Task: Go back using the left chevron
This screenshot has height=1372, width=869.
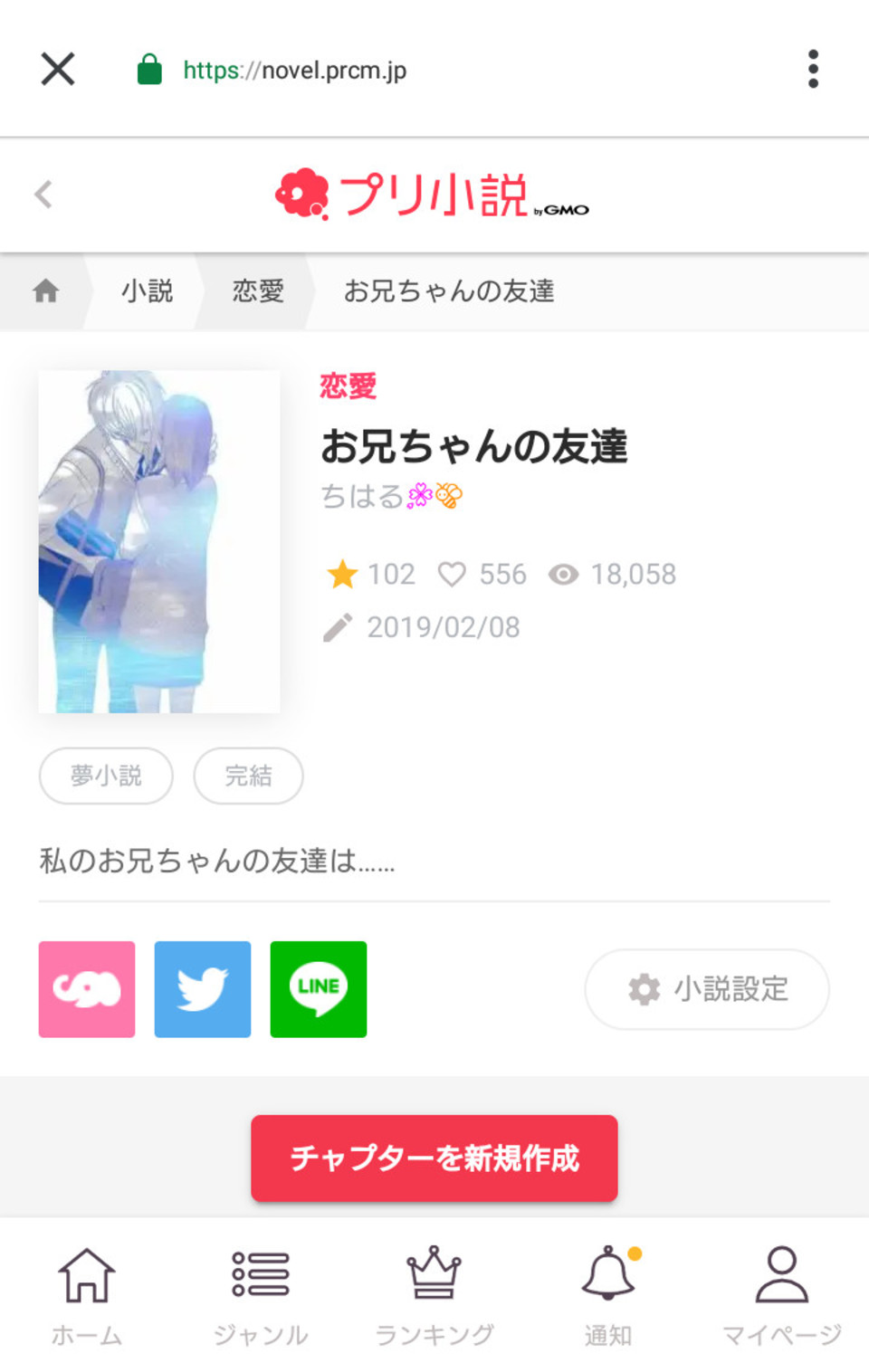Action: [x=43, y=194]
